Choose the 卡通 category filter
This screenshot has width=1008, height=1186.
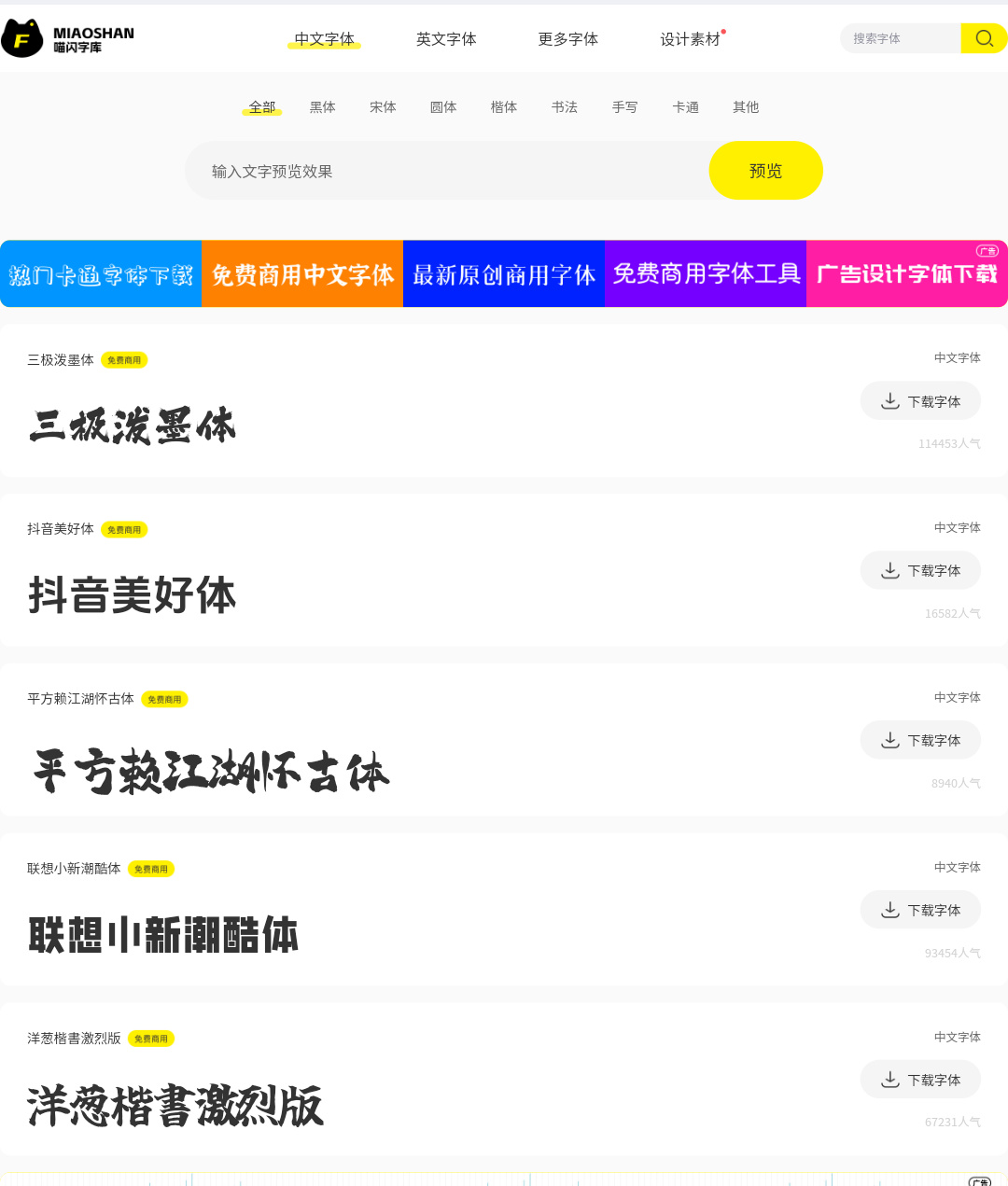(685, 107)
